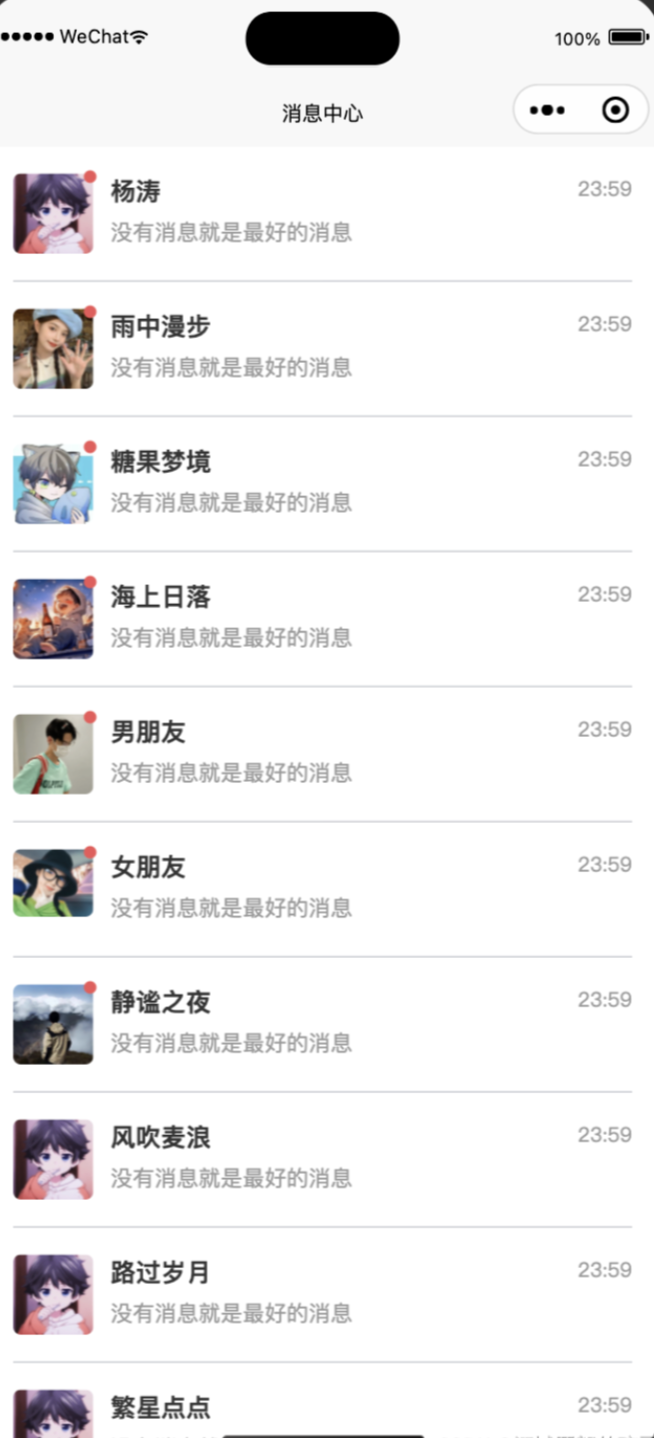654x1438 pixels.
Task: Close the mini program via circle button
Action: [x=616, y=110]
